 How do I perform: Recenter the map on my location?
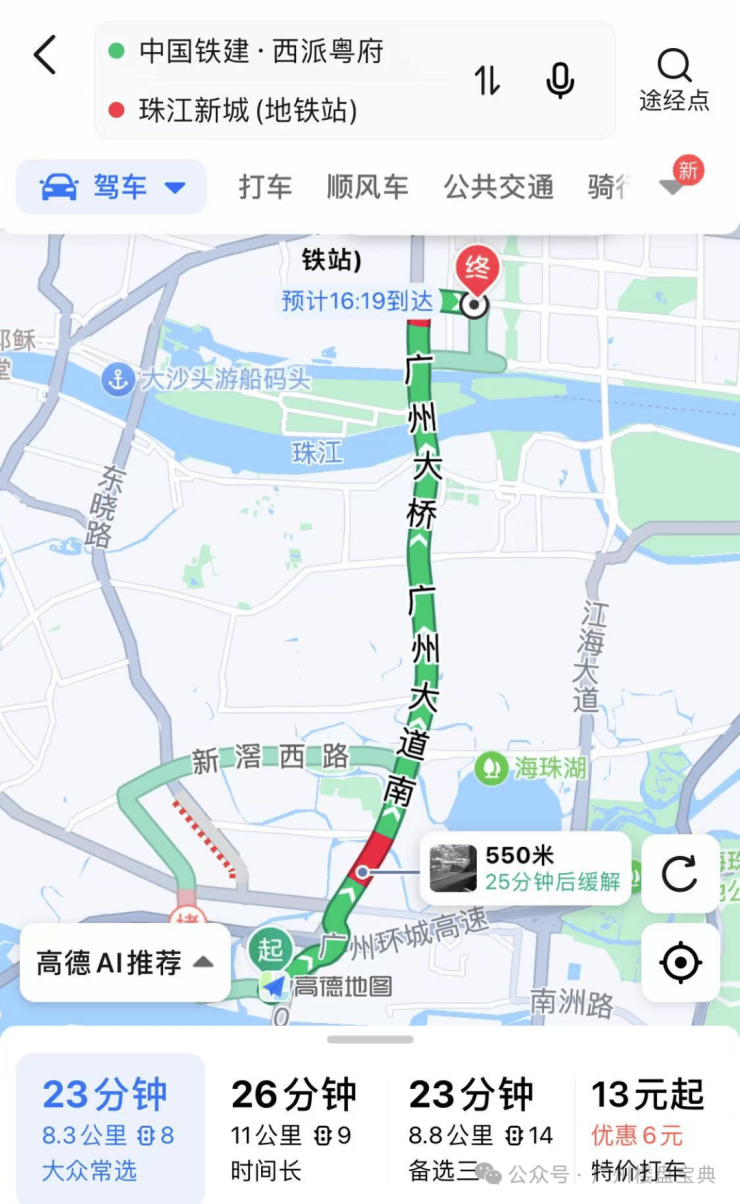pos(680,963)
